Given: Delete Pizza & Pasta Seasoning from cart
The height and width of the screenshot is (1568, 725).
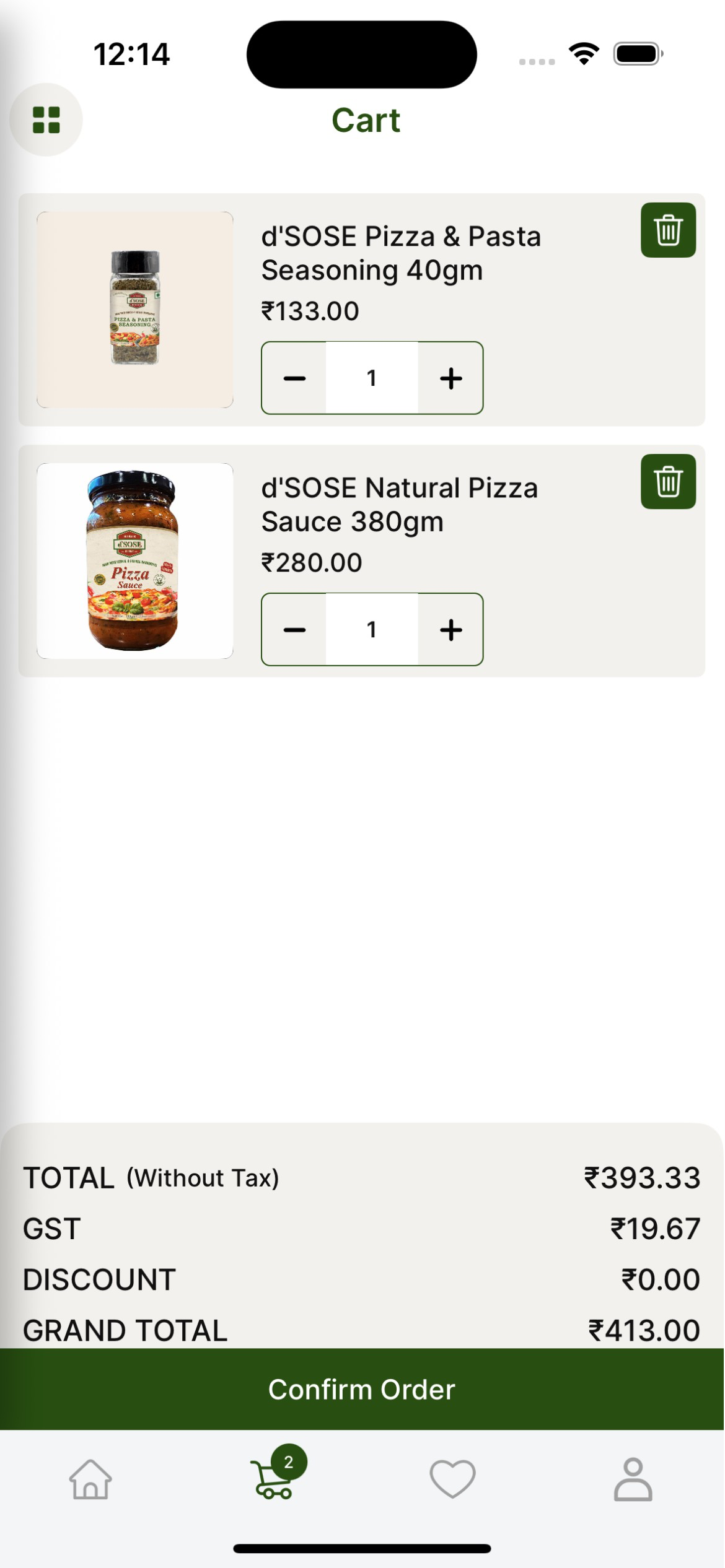Looking at the screenshot, I should 668,230.
